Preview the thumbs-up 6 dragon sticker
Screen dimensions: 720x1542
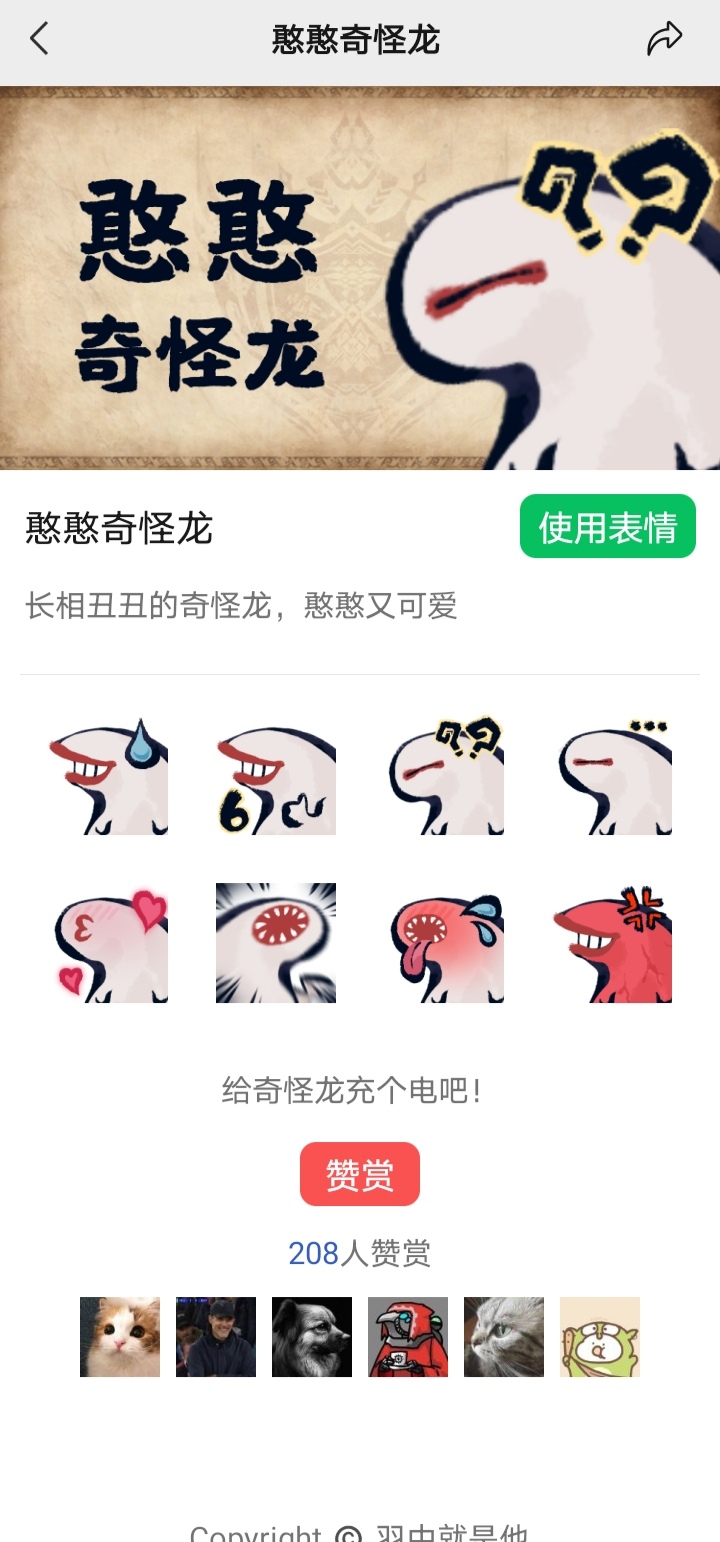coord(276,775)
